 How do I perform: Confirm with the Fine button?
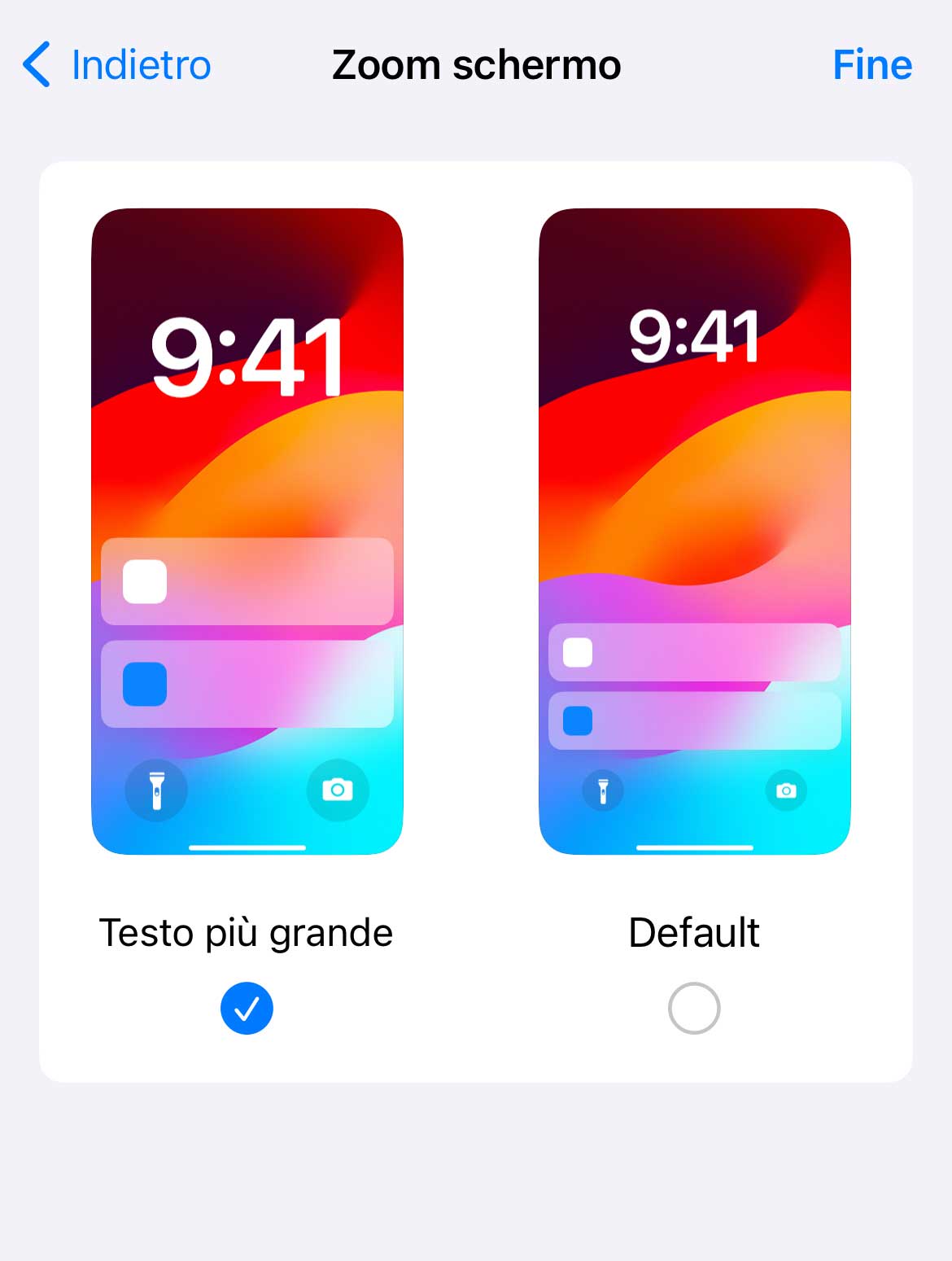pos(871,65)
